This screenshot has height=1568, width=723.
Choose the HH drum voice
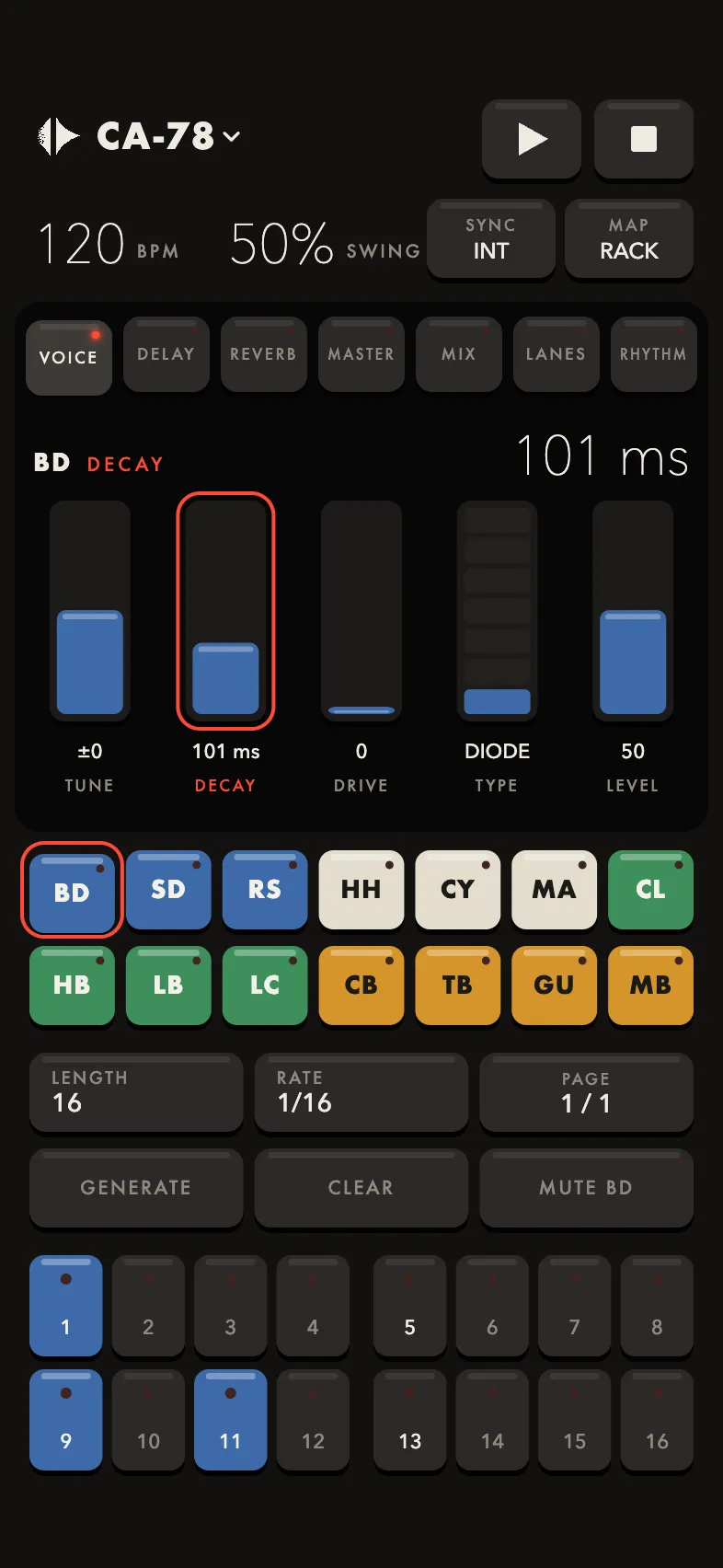361,890
